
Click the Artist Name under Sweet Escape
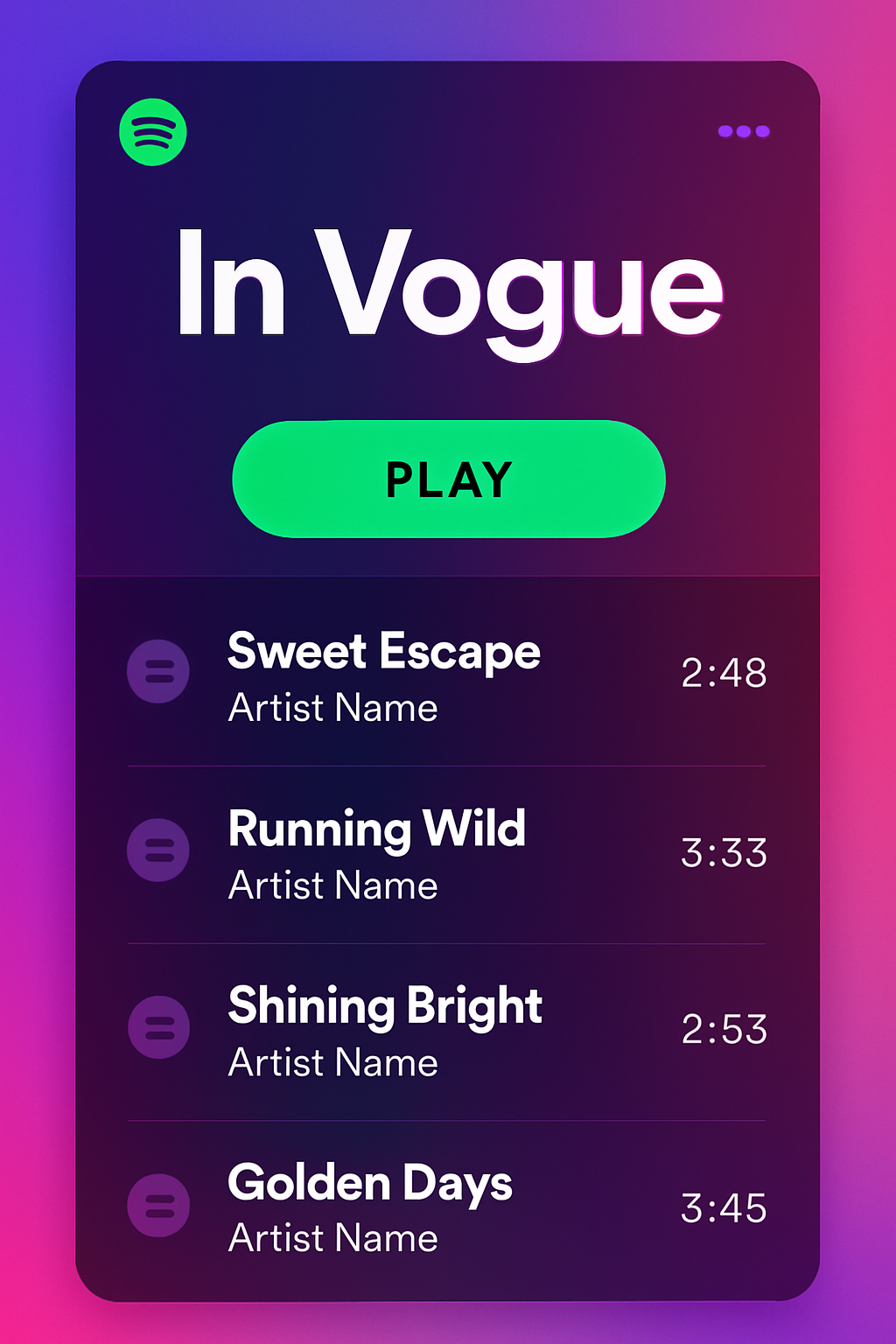(332, 709)
